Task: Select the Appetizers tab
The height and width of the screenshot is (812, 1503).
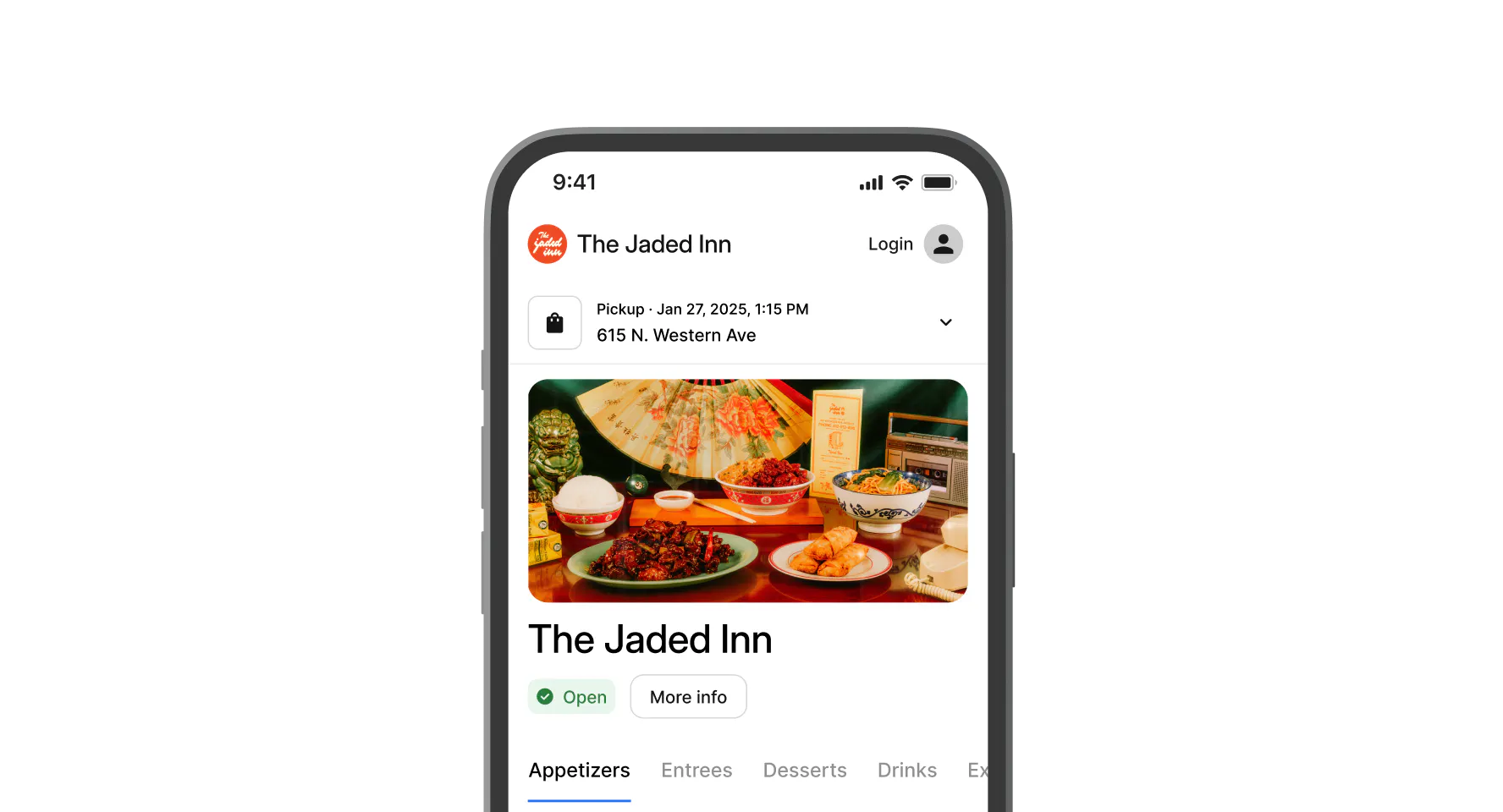Action: 579,771
